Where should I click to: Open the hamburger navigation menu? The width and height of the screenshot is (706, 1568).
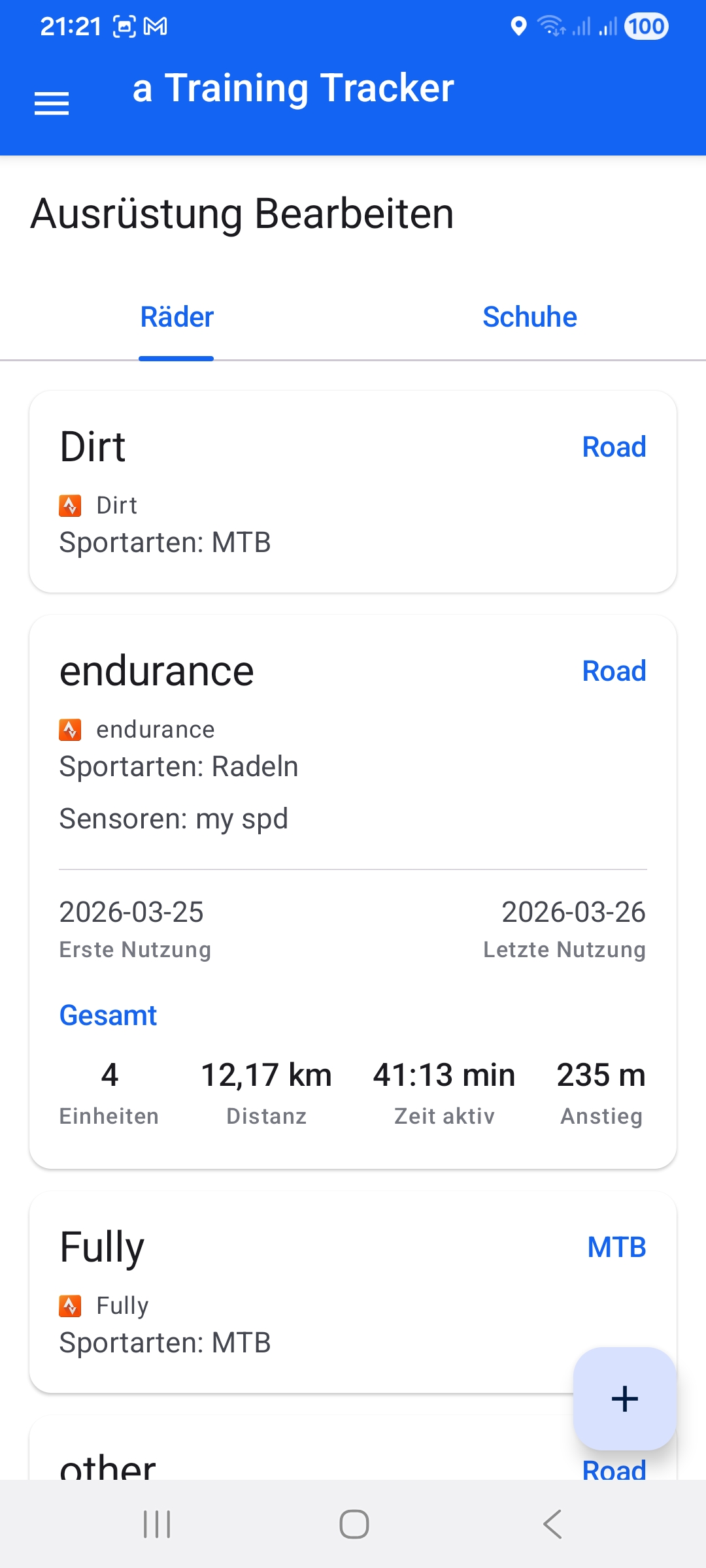[x=52, y=103]
